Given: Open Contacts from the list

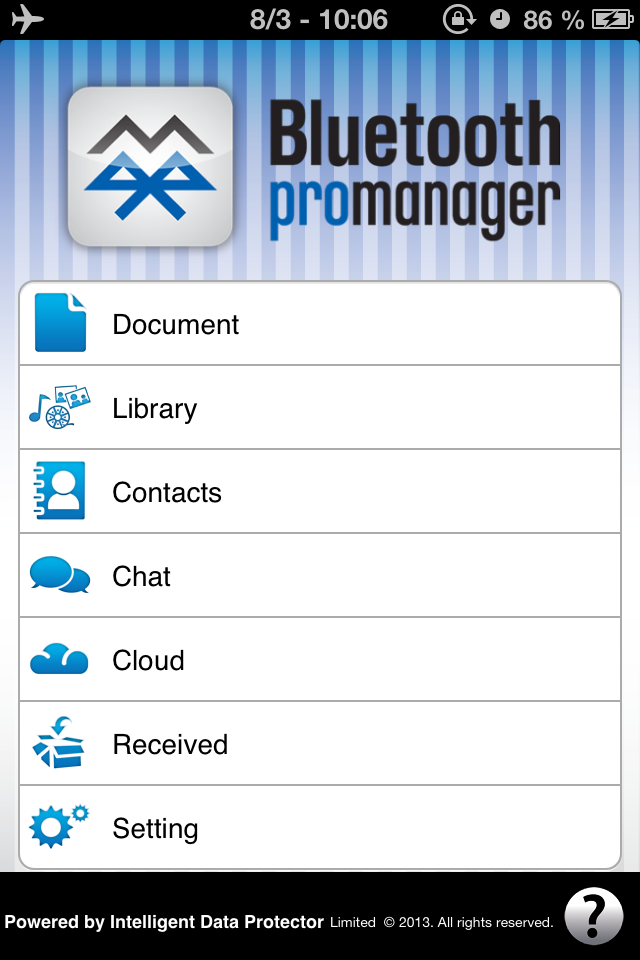Looking at the screenshot, I should (320, 492).
